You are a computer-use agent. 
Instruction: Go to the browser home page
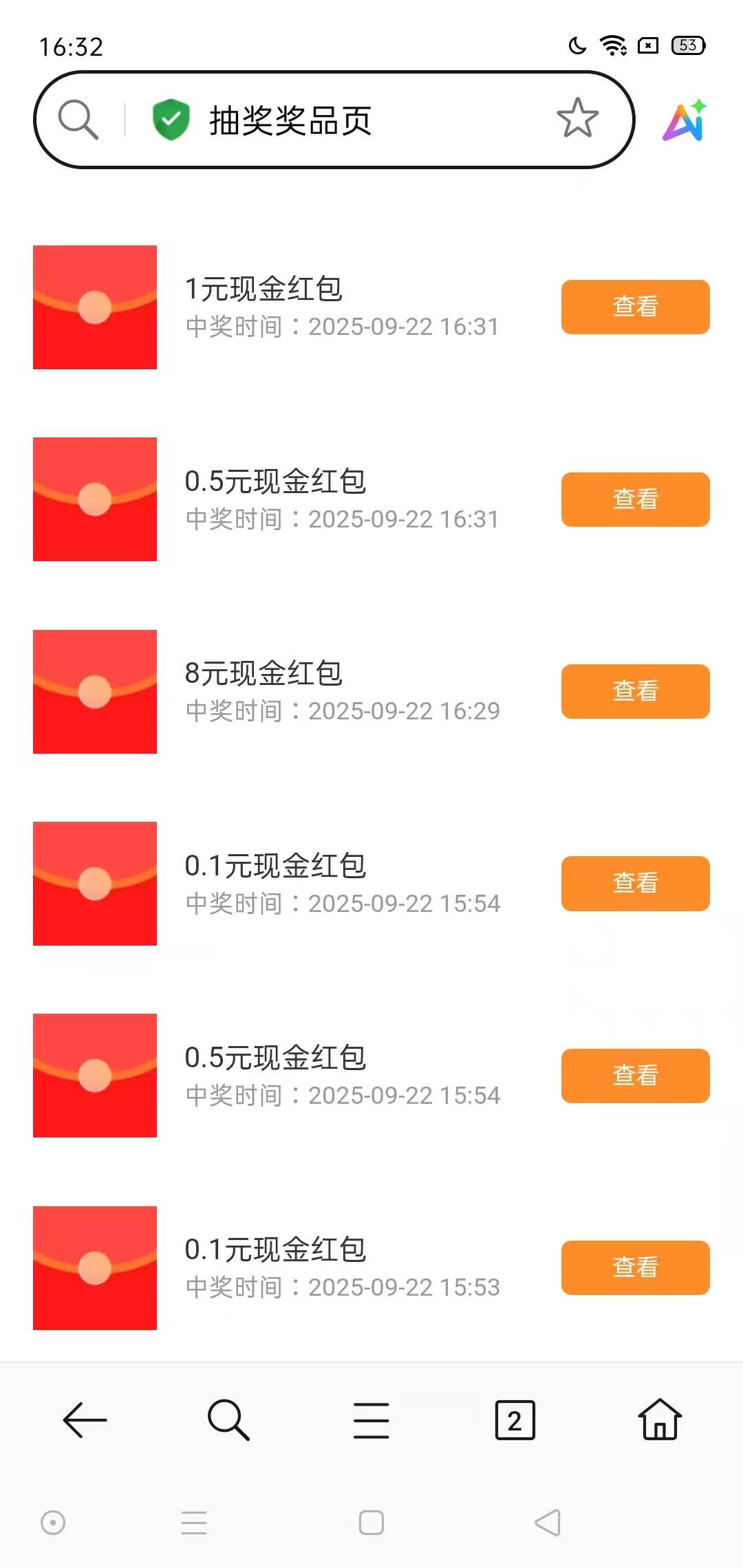pyautogui.click(x=660, y=1419)
